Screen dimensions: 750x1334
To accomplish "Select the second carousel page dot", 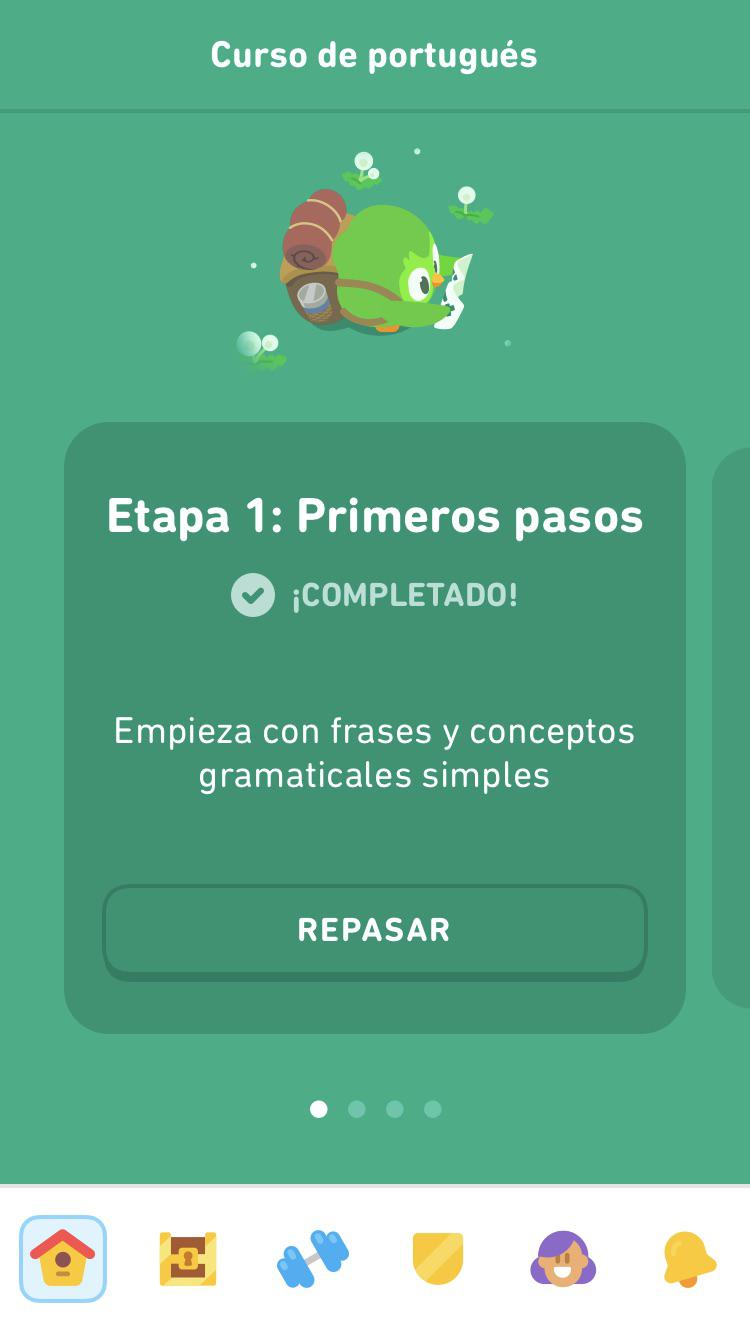I will [x=357, y=1109].
